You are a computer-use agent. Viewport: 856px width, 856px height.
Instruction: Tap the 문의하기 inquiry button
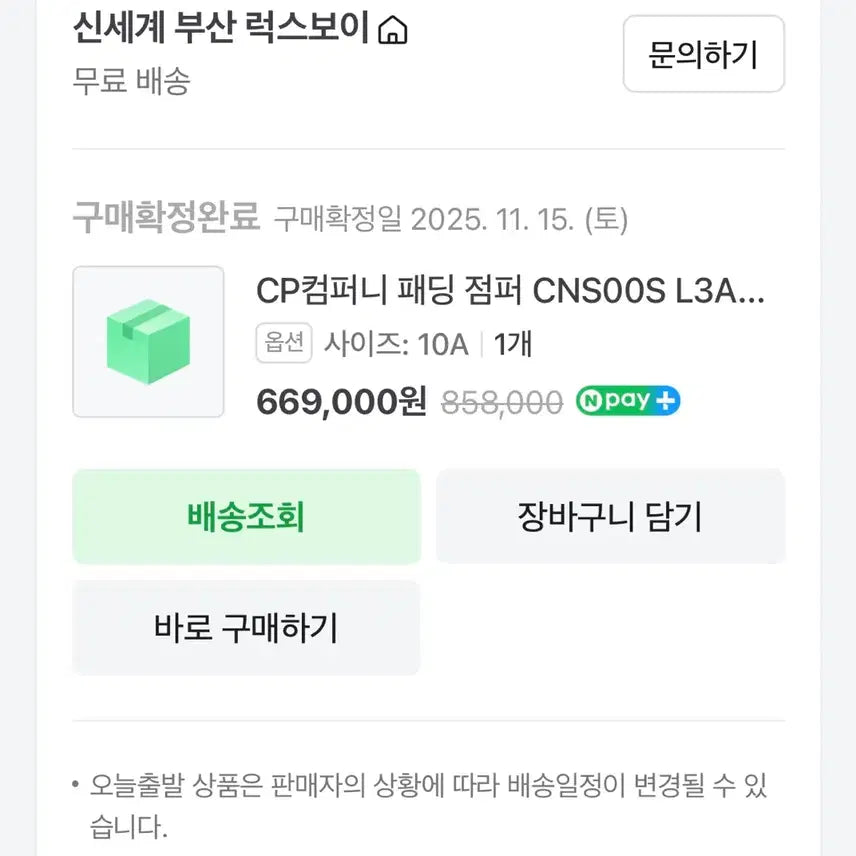point(703,55)
